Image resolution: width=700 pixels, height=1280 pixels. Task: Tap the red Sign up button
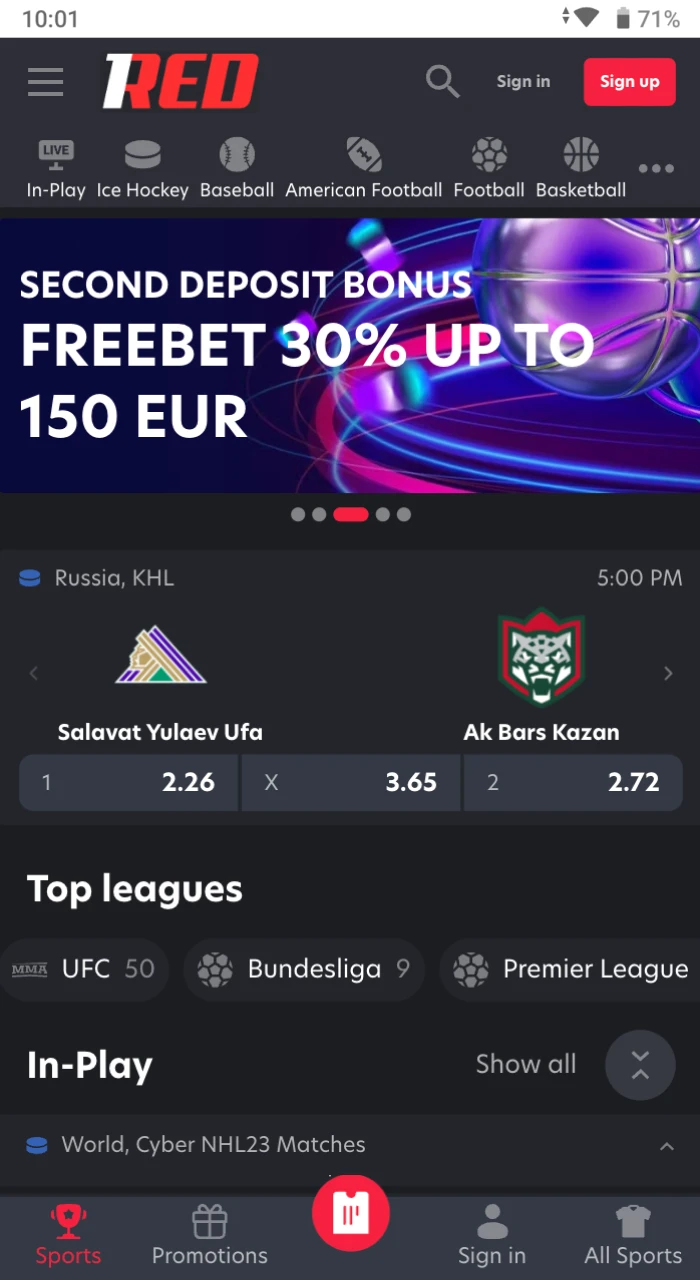pos(629,82)
